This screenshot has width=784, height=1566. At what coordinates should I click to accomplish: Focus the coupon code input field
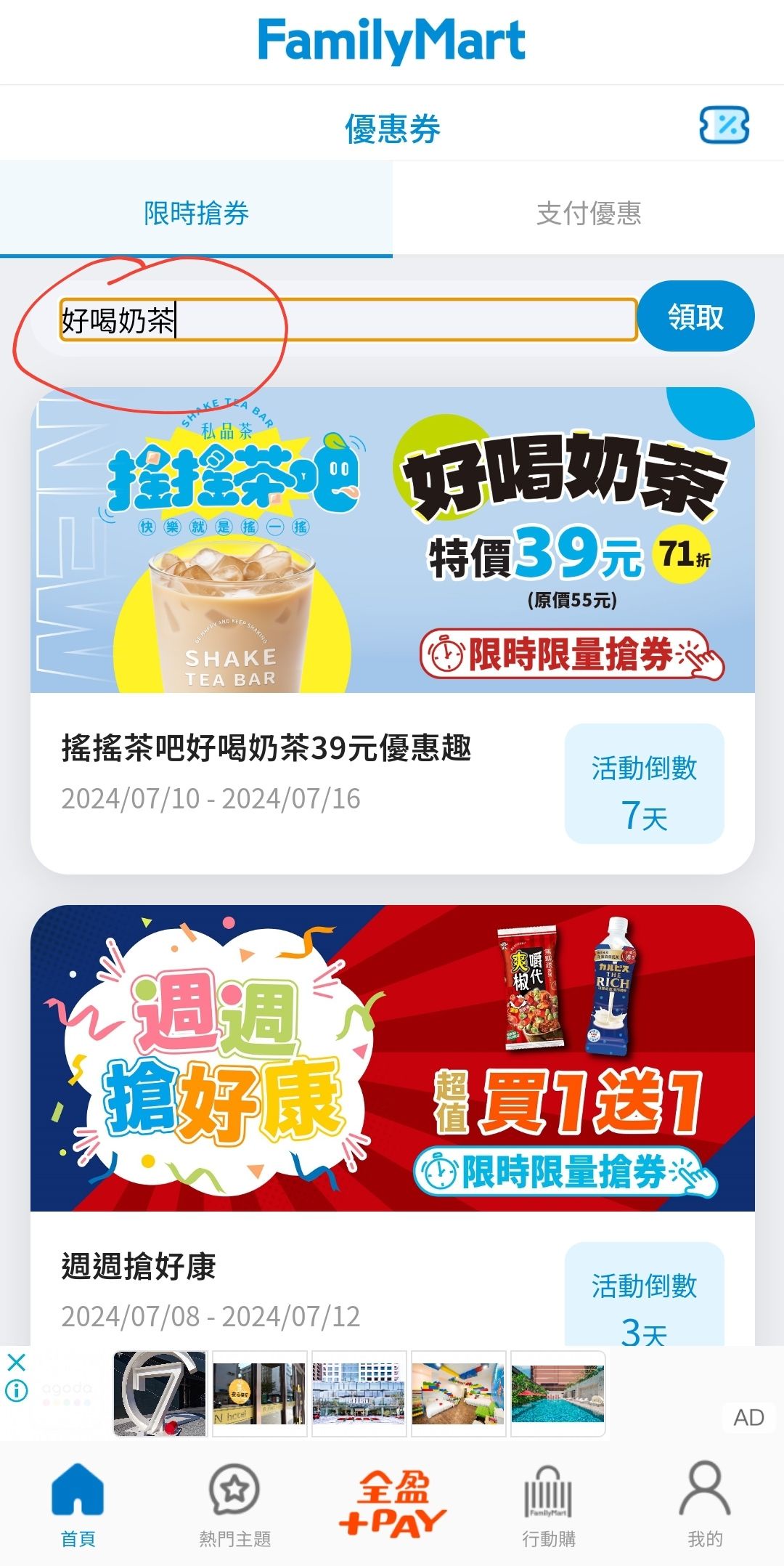348,320
